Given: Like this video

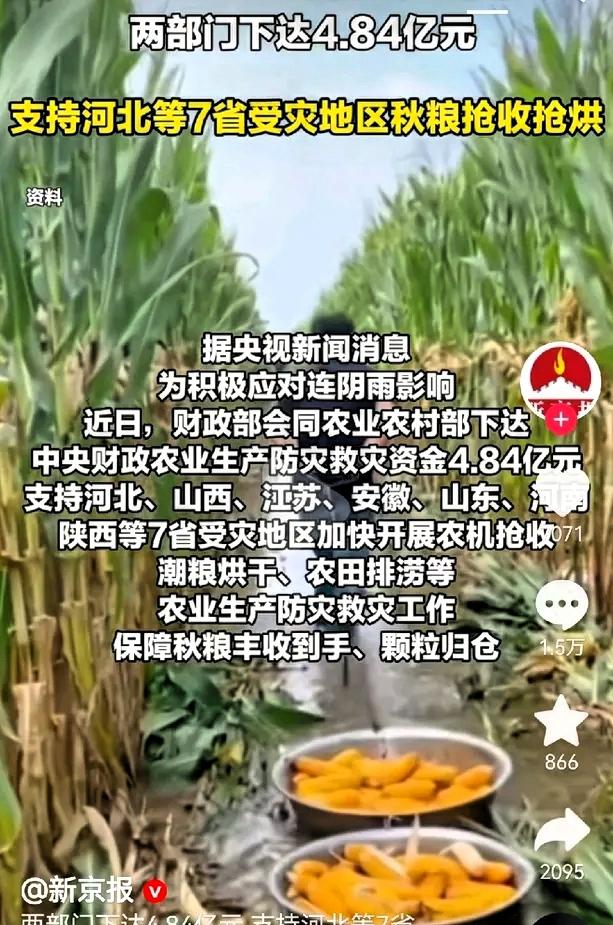Looking at the screenshot, I should tap(561, 492).
